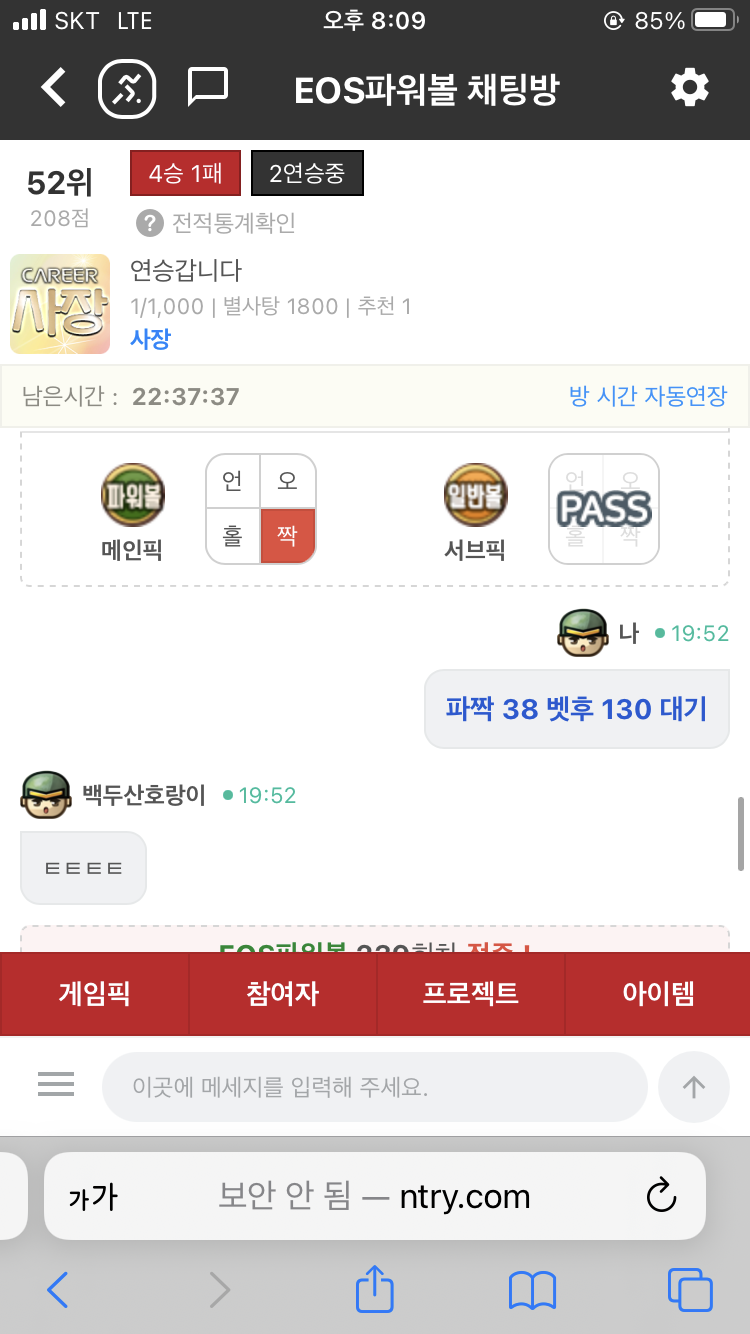Viewport: 750px width, 1334px height.
Task: Switch to the 게임픽 tab
Action: tap(94, 994)
